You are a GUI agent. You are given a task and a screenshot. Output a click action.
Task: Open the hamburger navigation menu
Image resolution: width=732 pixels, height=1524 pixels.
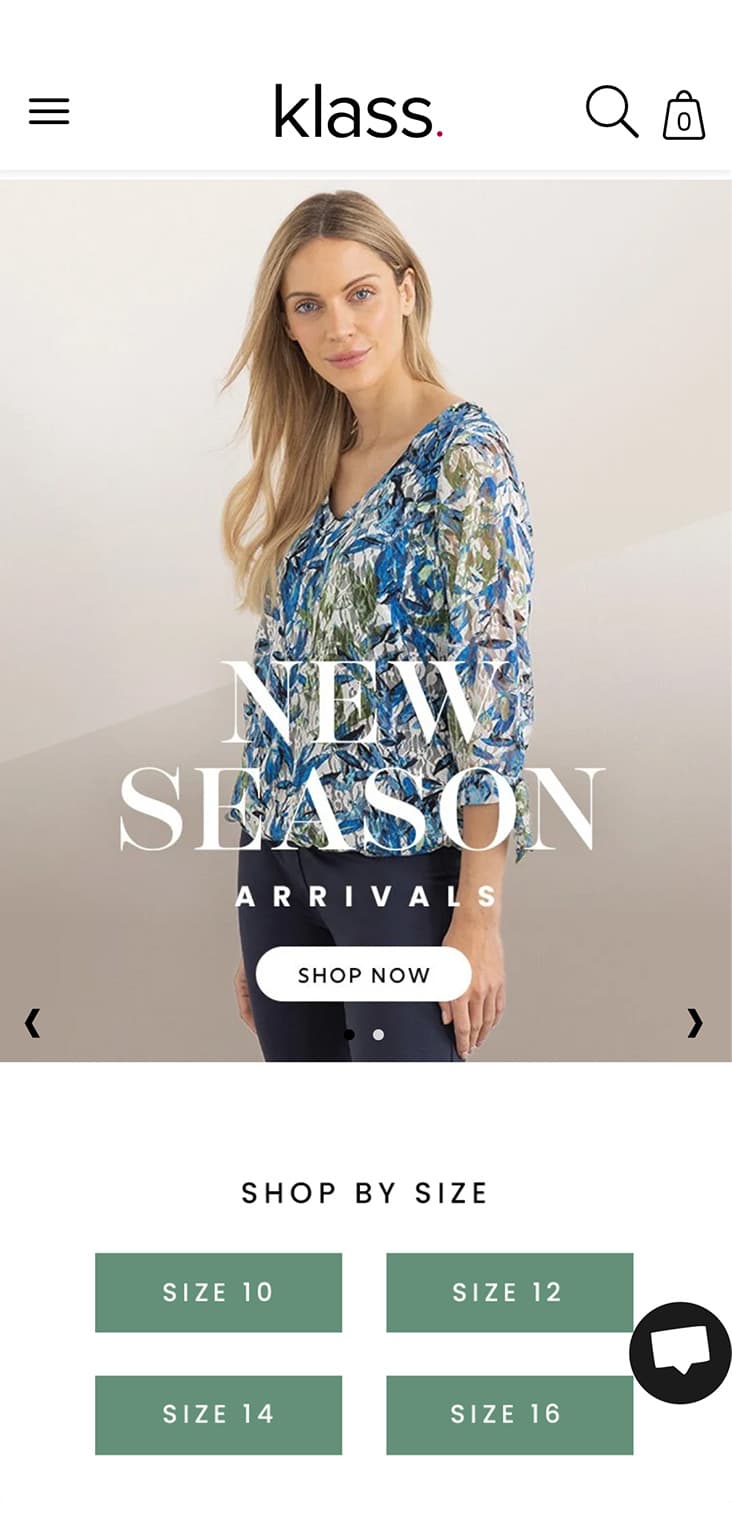(x=49, y=111)
